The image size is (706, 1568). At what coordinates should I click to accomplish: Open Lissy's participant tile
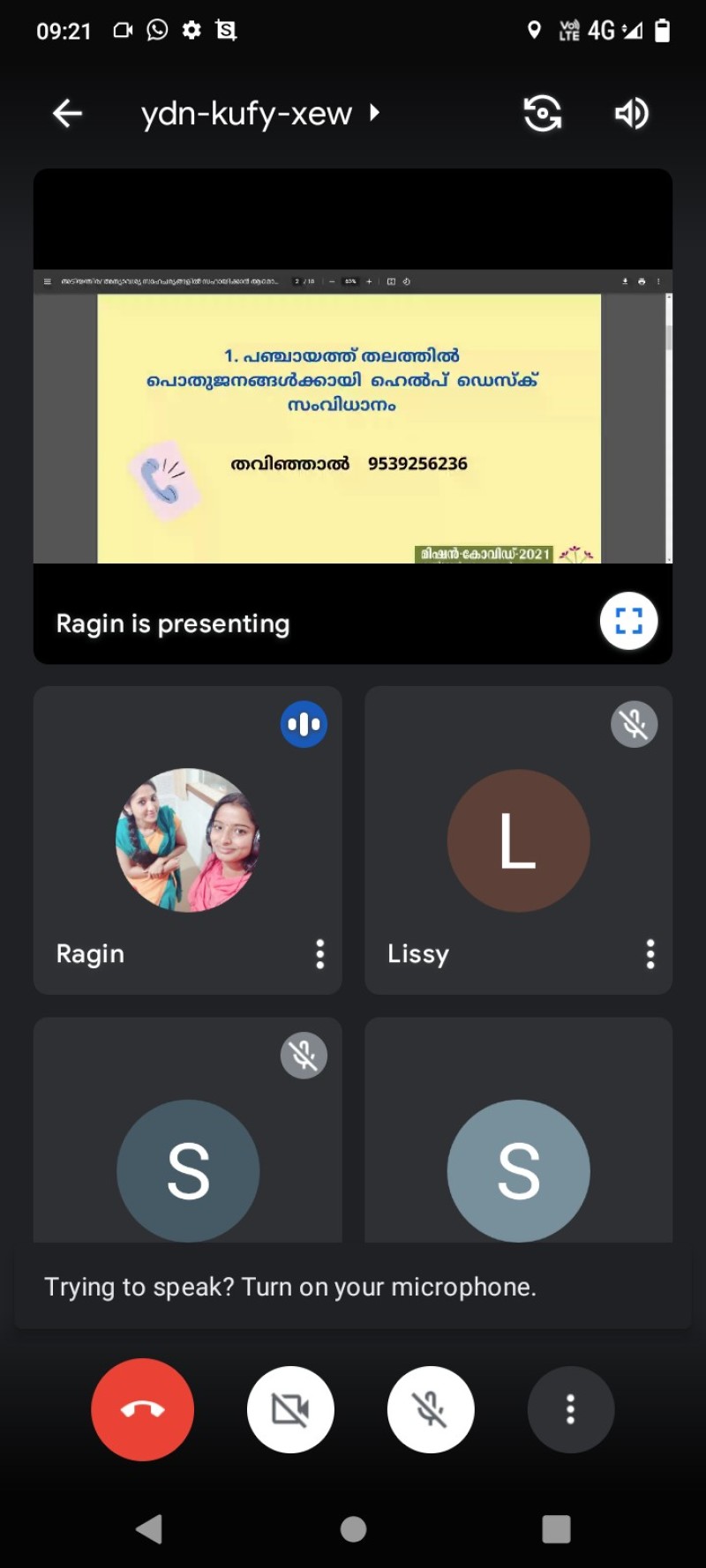pyautogui.click(x=518, y=840)
